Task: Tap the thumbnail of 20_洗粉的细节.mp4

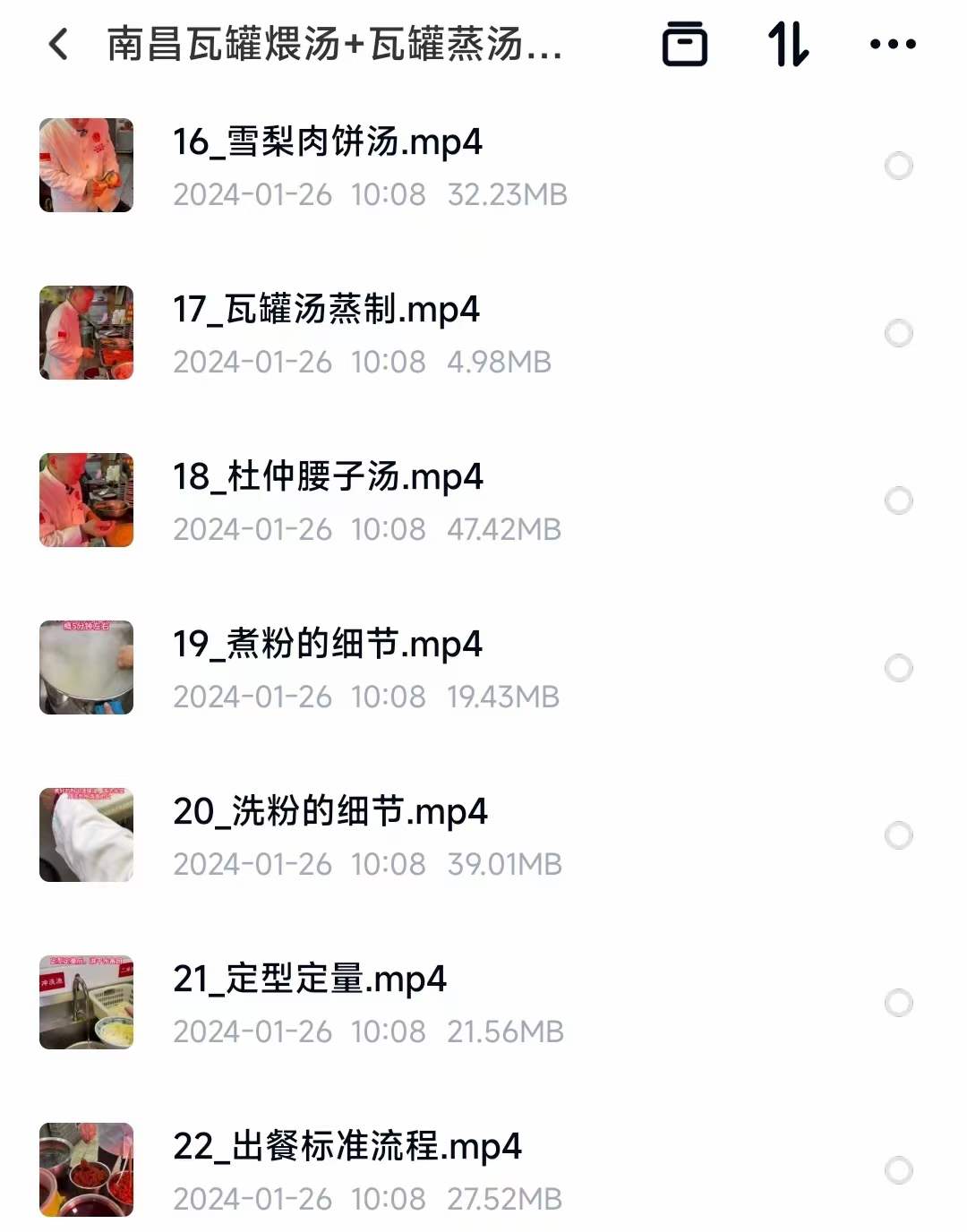Action: [x=85, y=834]
